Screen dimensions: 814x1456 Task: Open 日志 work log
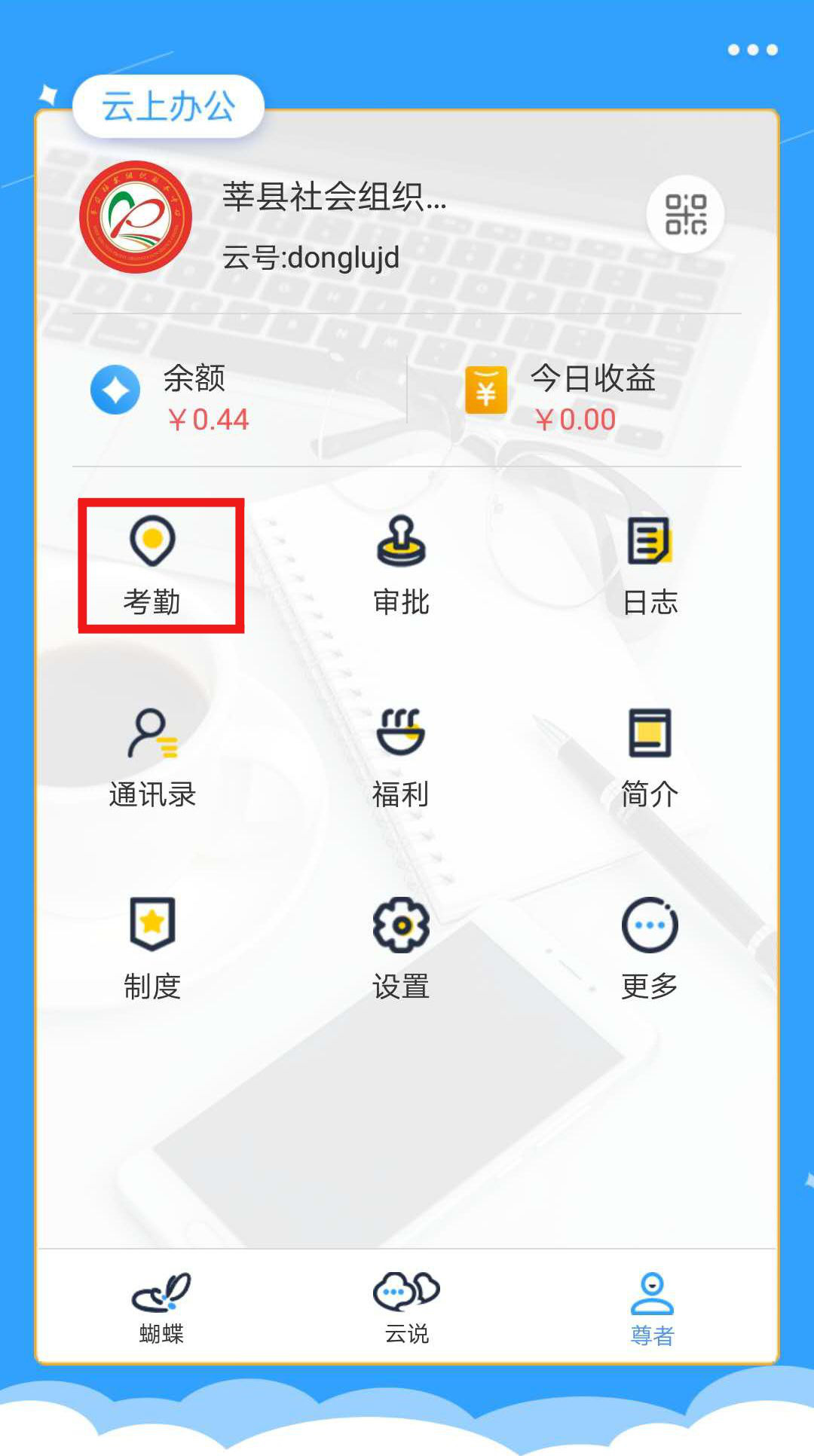[650, 565]
